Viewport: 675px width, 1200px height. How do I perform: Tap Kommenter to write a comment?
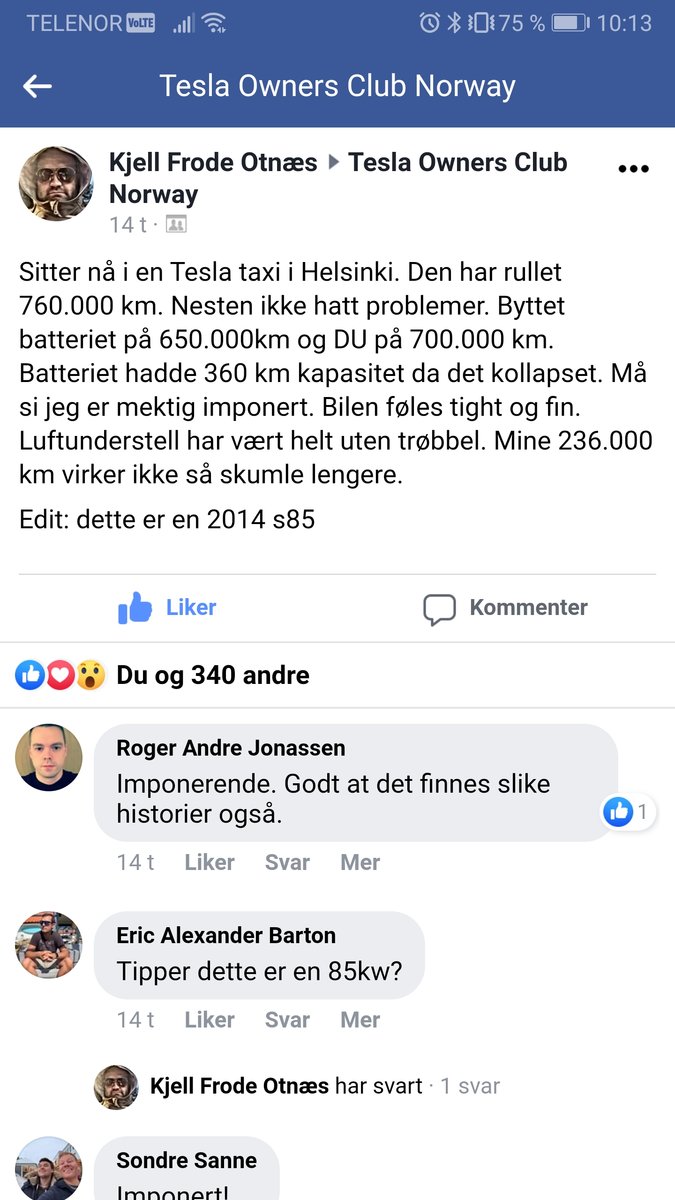[x=505, y=607]
